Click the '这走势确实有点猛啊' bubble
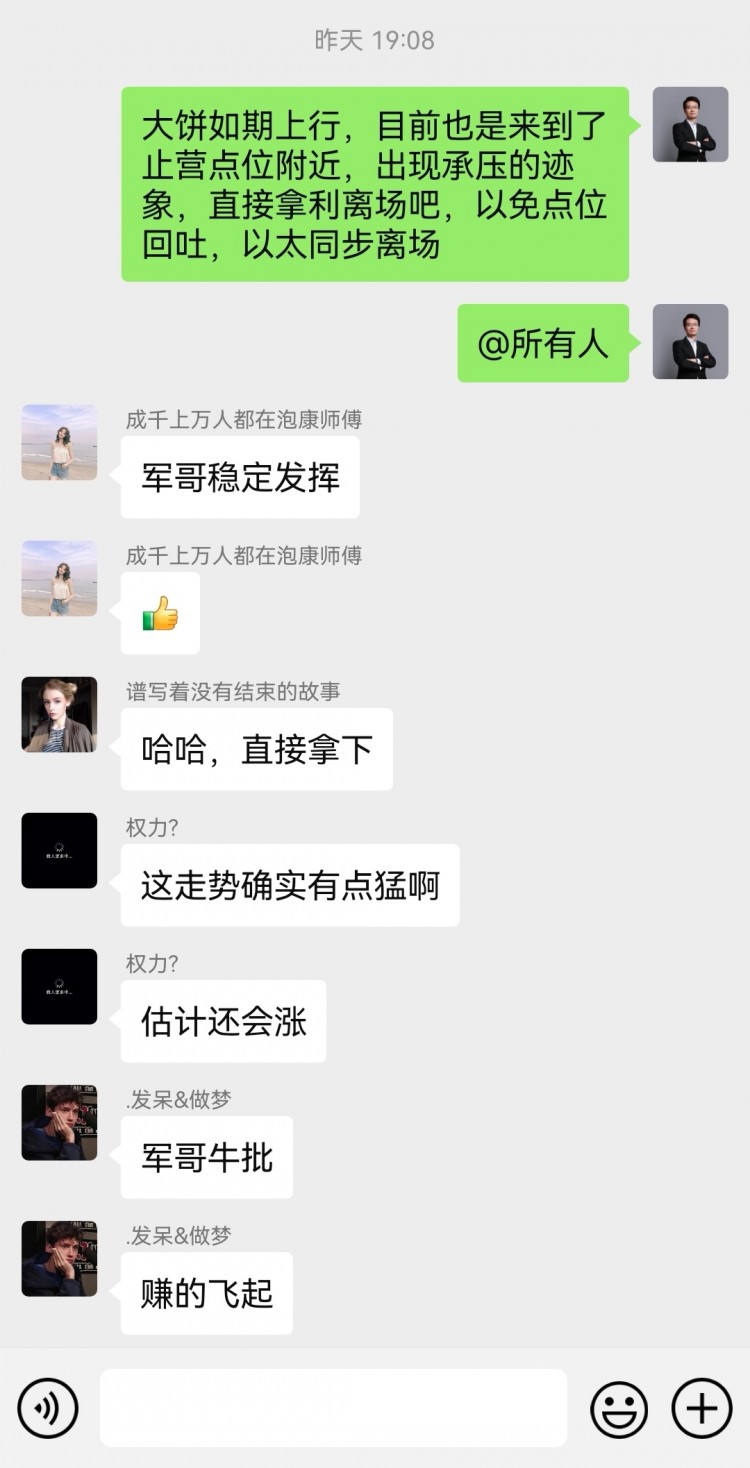The height and width of the screenshot is (1468, 750). pyautogui.click(x=290, y=886)
